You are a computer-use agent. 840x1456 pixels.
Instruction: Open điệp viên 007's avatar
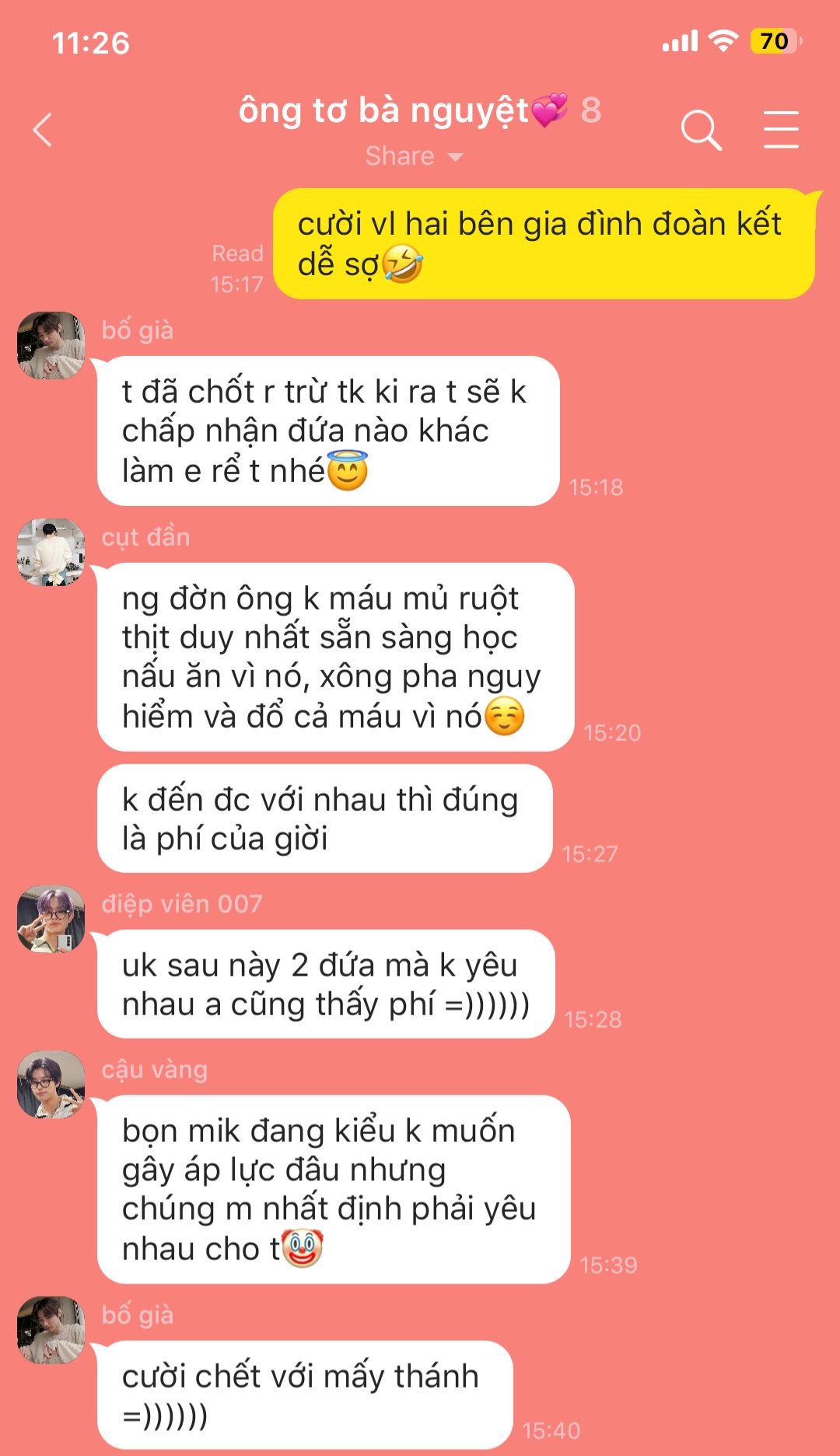(51, 919)
